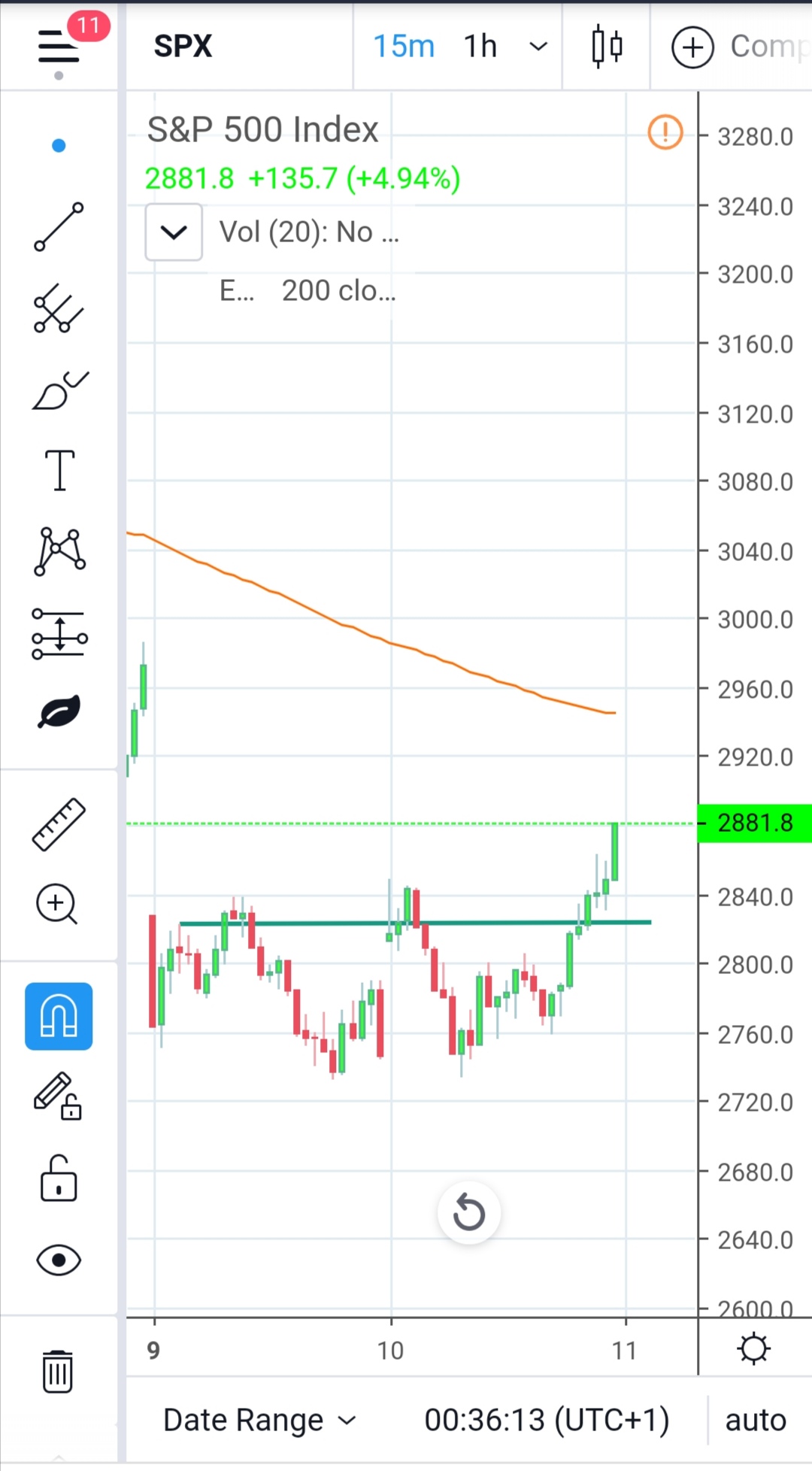Tap the SPX symbol search
The width and height of the screenshot is (812, 1471).
click(183, 46)
